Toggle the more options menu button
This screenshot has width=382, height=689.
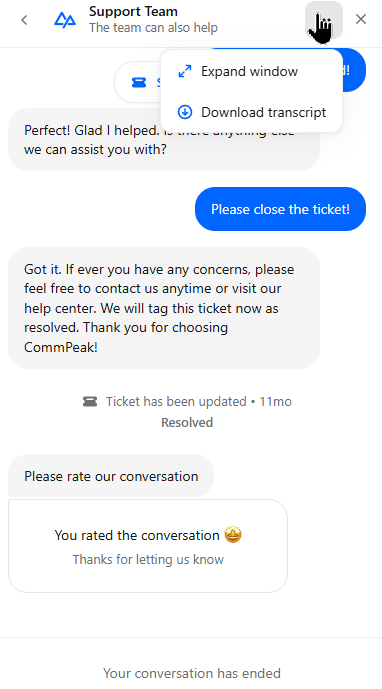click(x=324, y=20)
